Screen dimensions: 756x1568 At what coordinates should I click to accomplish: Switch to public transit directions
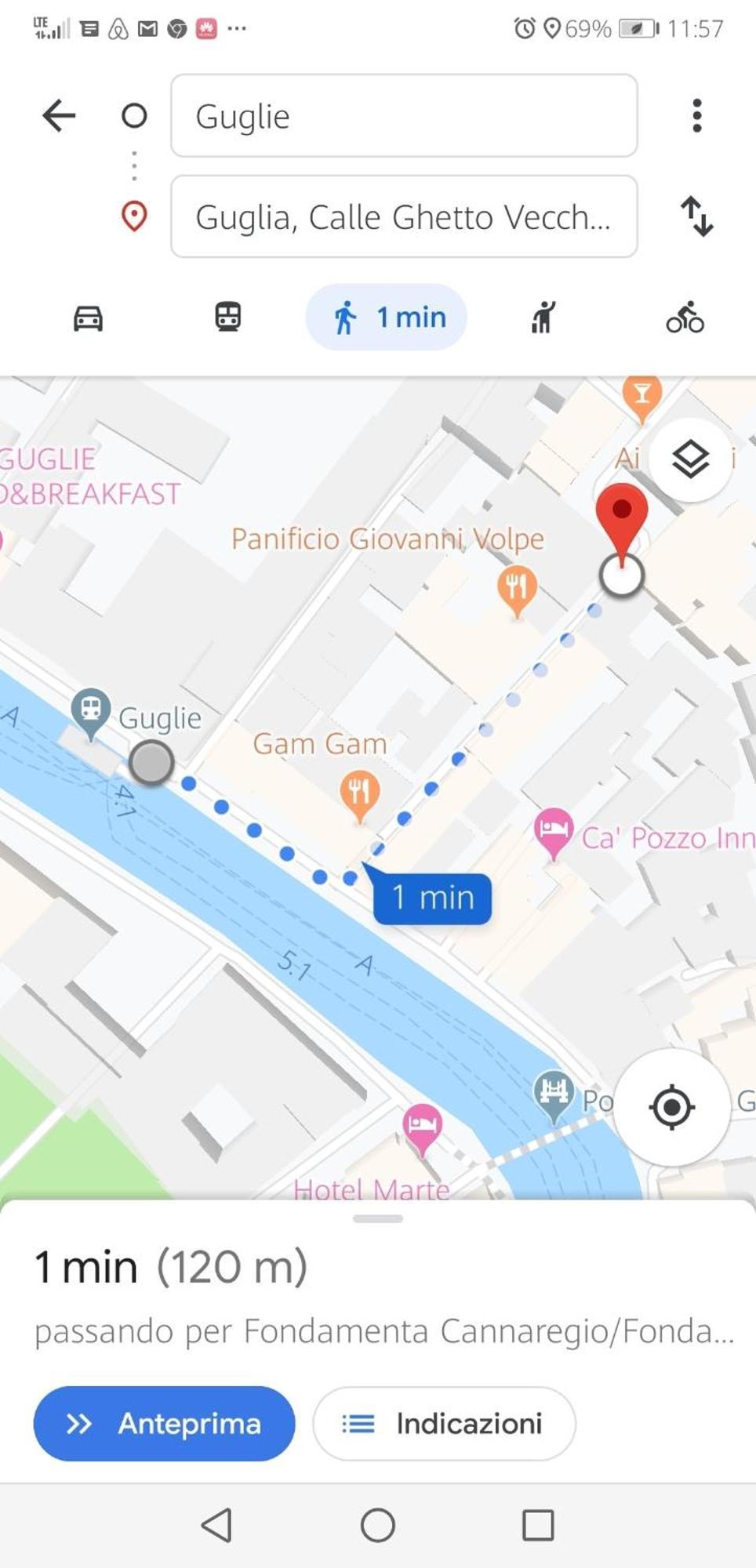(x=228, y=318)
